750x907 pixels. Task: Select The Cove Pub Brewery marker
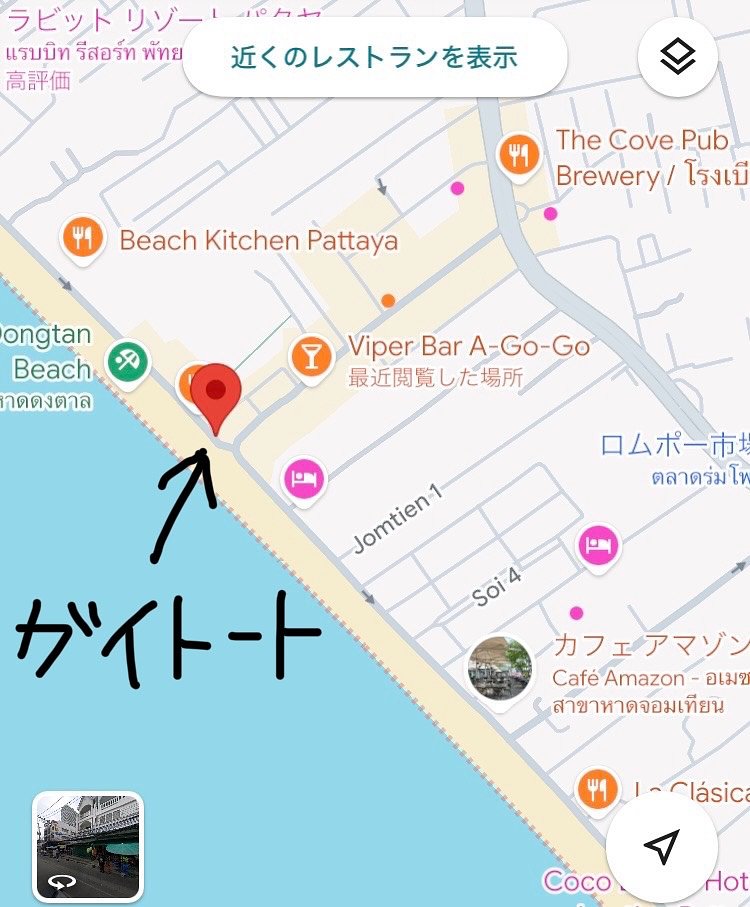519,156
